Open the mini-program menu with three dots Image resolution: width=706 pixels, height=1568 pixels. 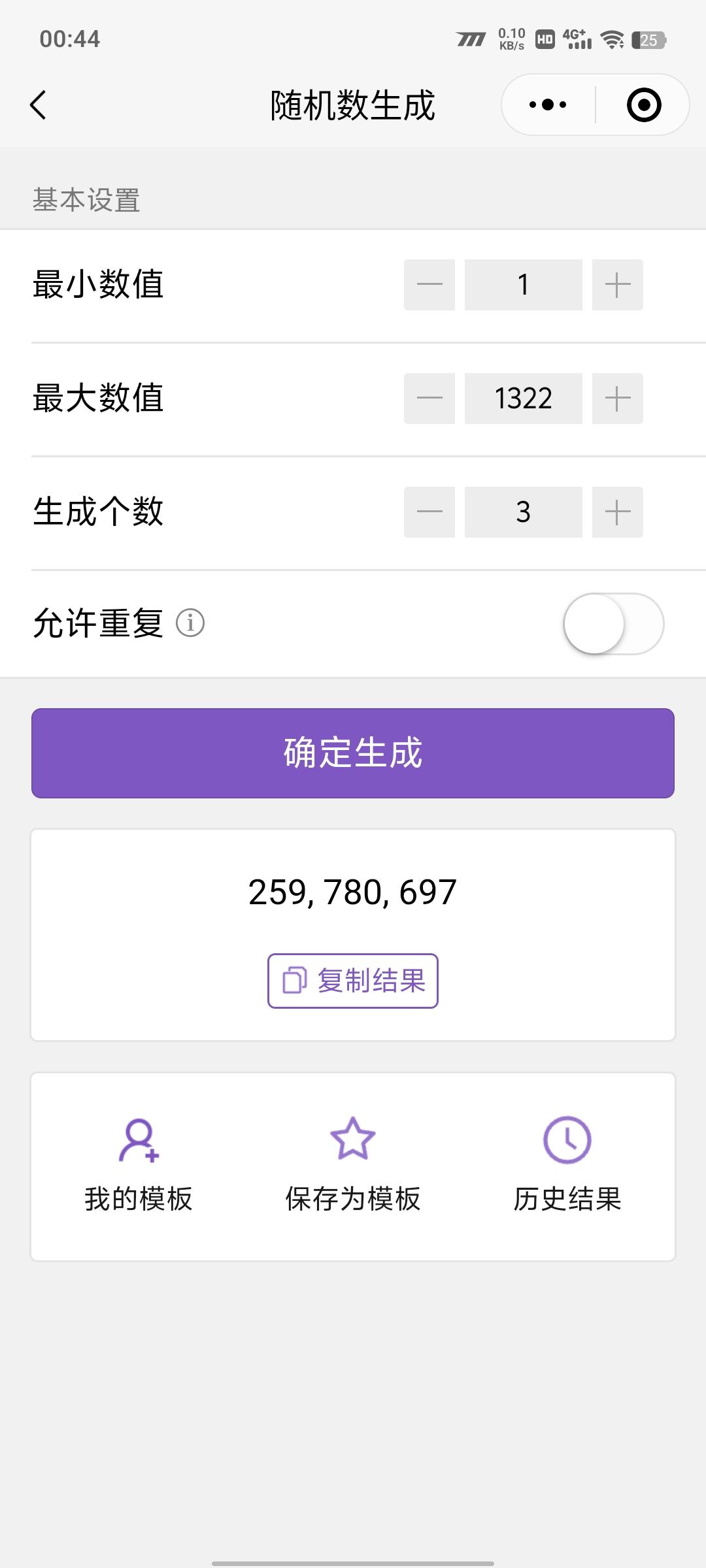(x=548, y=103)
